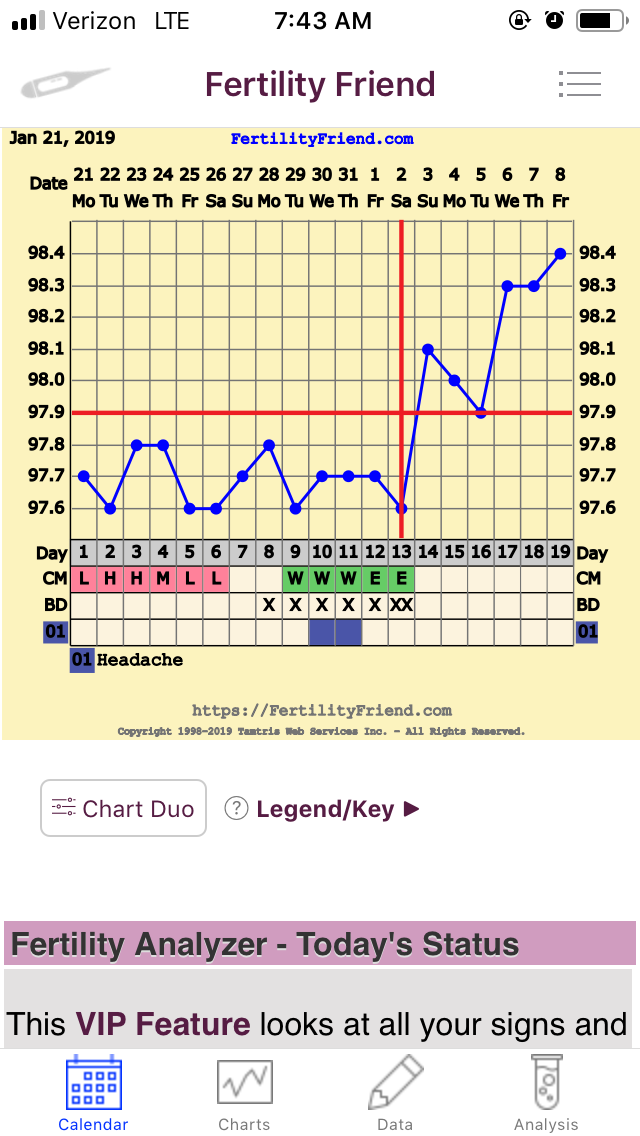Open Chart Duo view
640x1136 pixels.
click(x=123, y=808)
